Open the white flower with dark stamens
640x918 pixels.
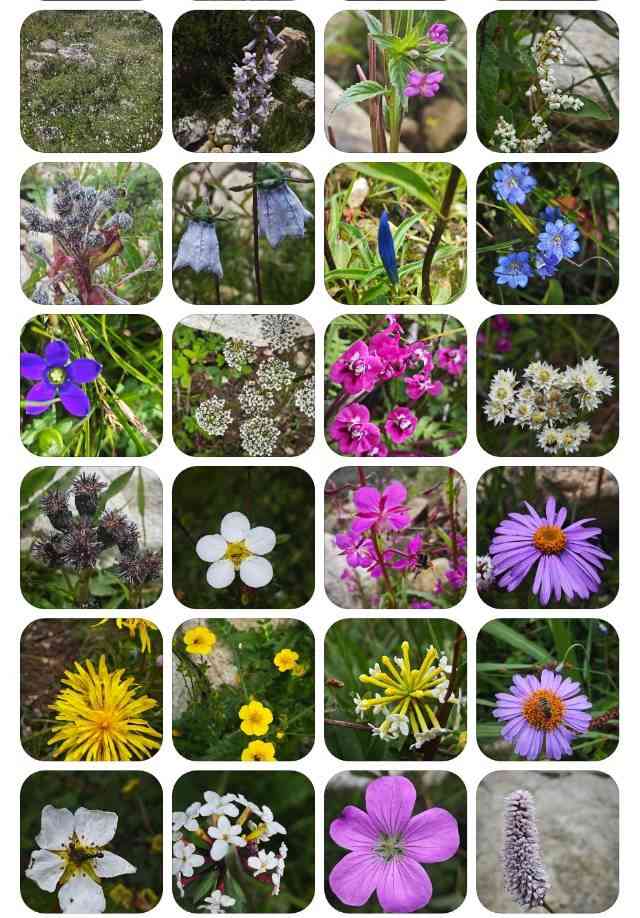[91, 841]
